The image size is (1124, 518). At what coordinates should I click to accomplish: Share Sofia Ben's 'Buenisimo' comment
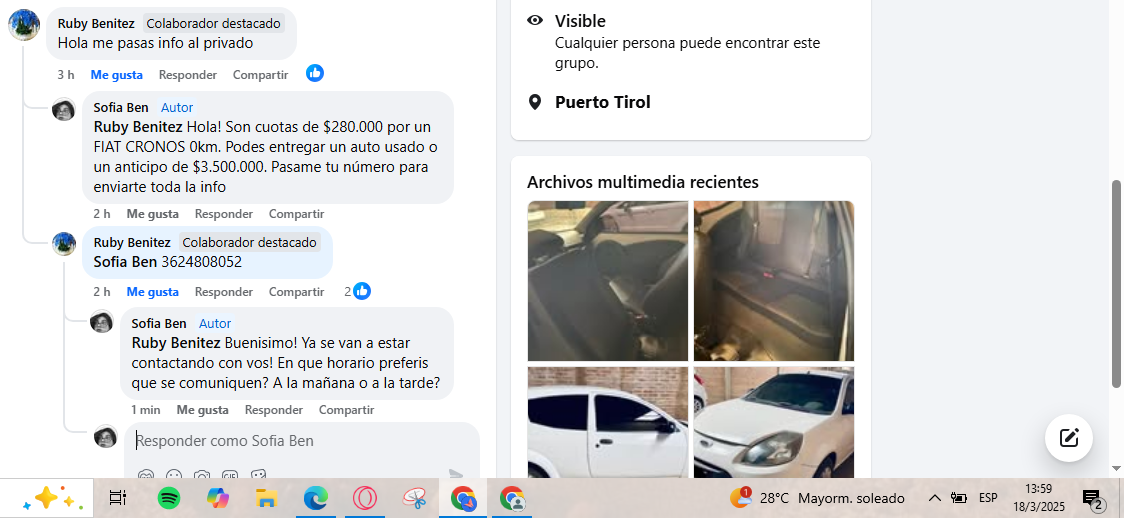click(346, 410)
